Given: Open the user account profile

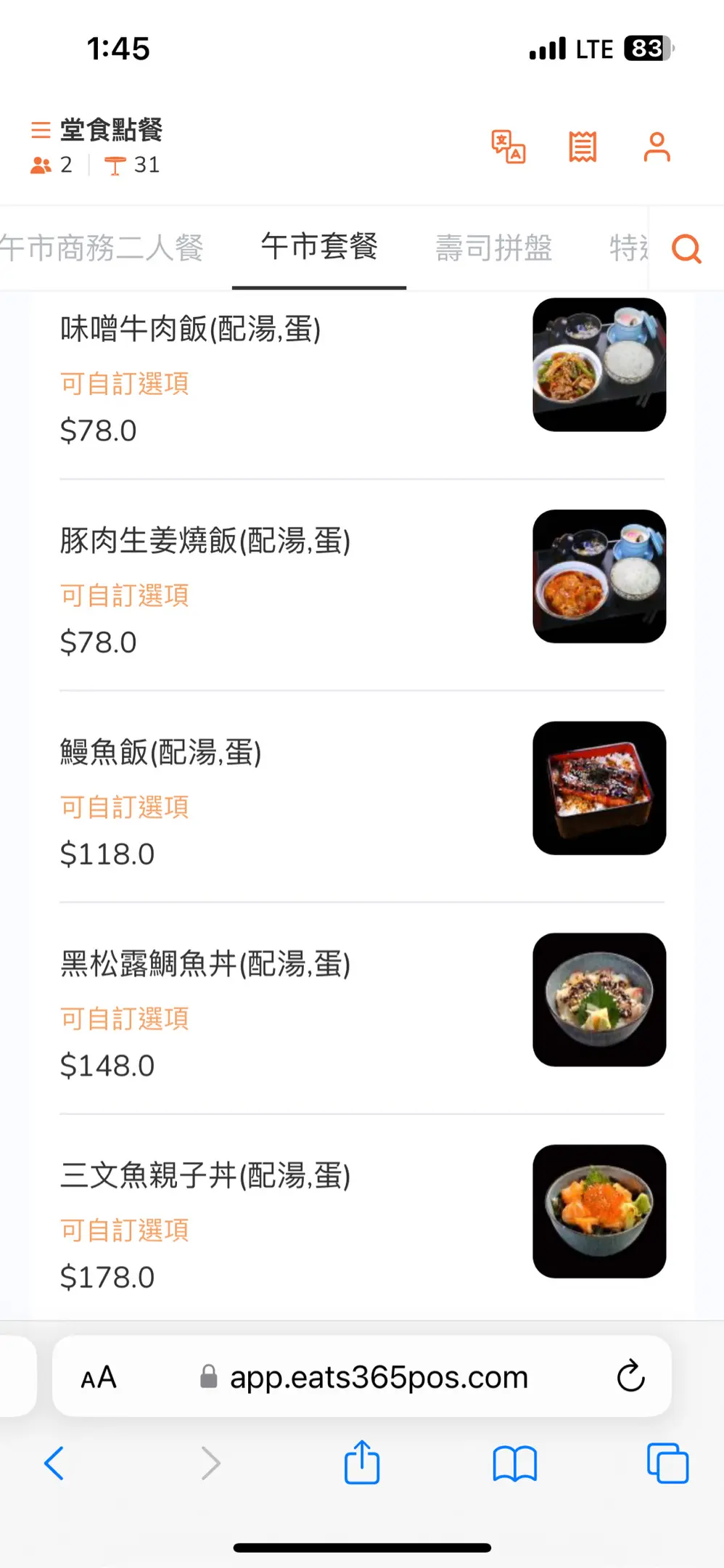Looking at the screenshot, I should 657,147.
